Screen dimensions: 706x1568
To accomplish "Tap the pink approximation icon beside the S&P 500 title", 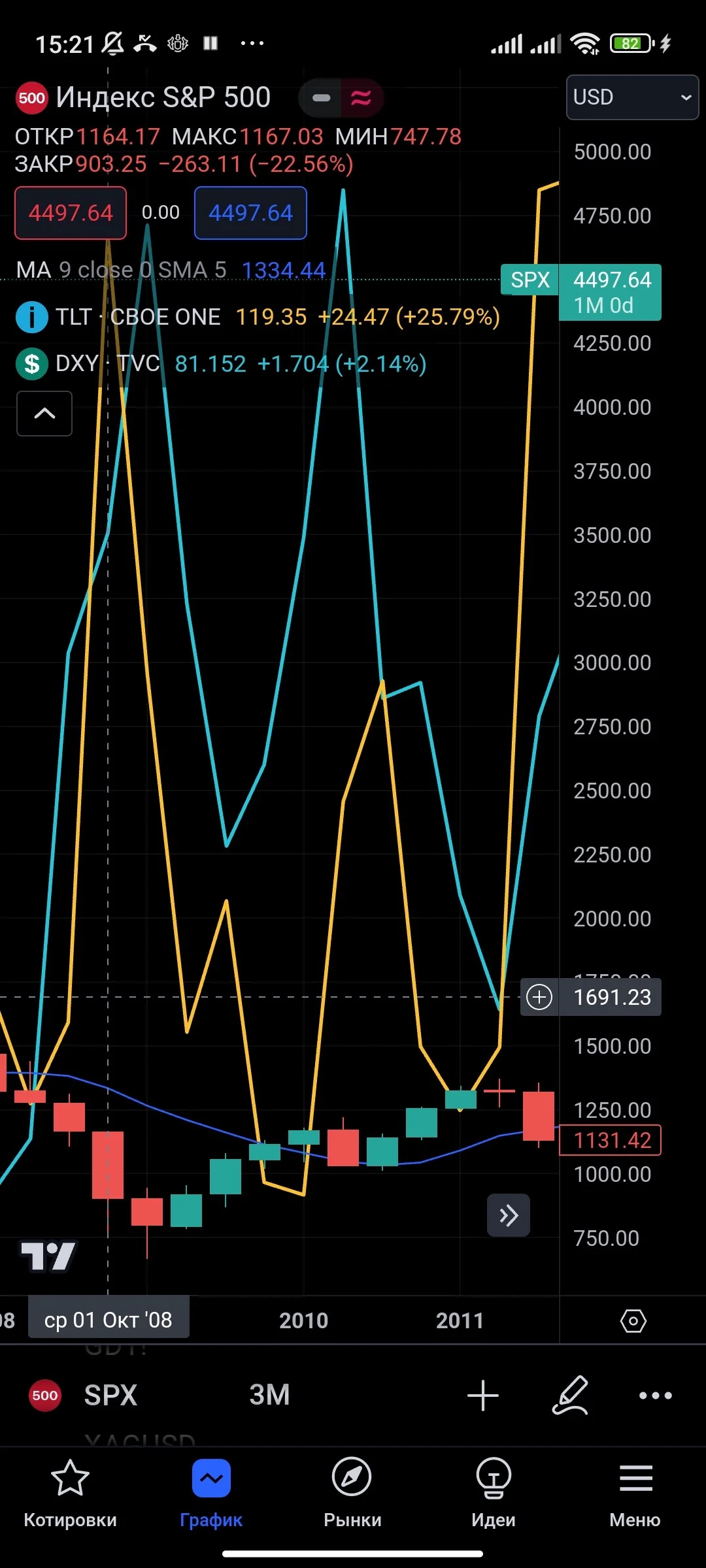I will point(361,98).
